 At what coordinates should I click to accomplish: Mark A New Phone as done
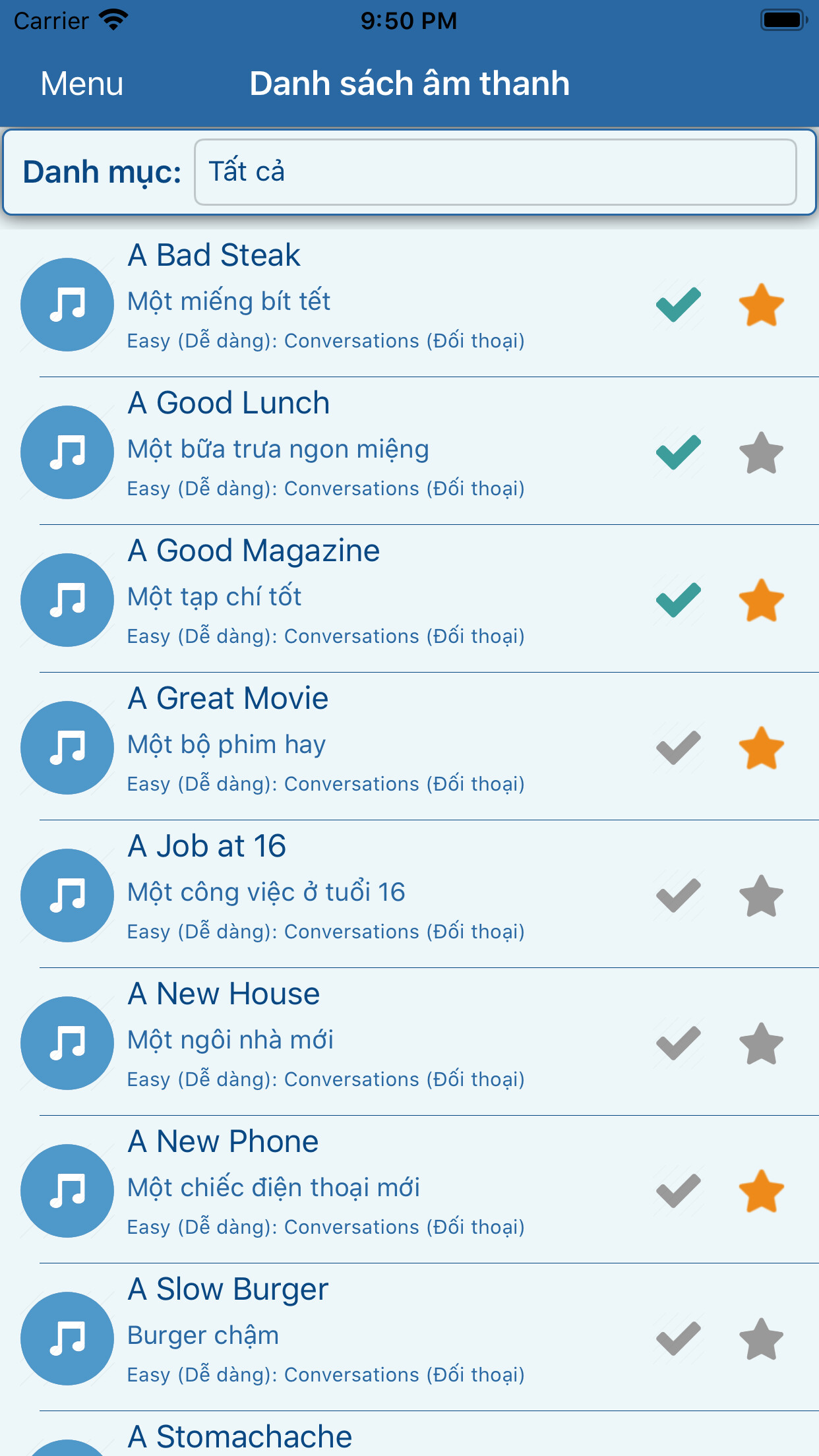click(678, 1191)
